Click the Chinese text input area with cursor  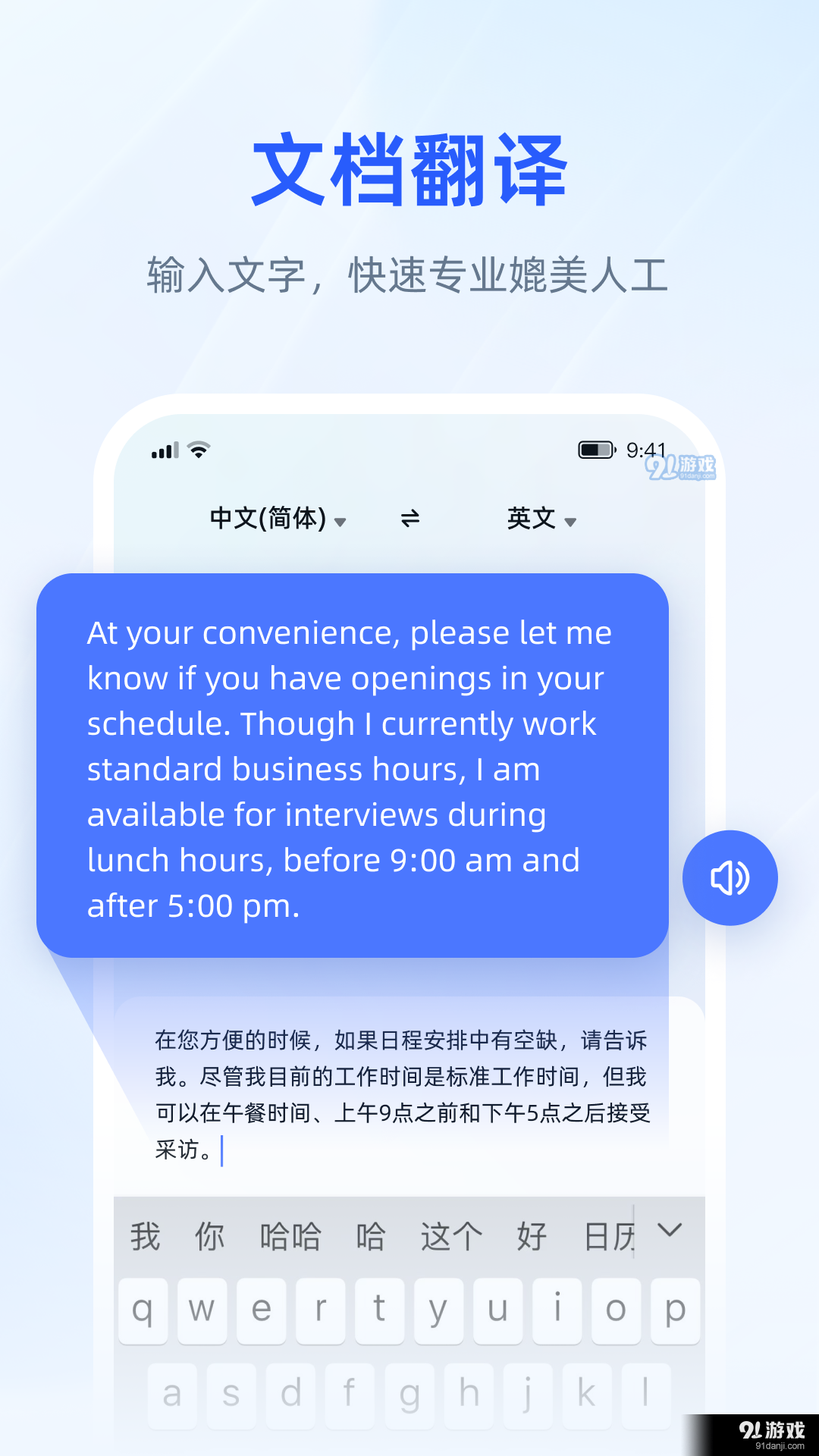[402, 1092]
